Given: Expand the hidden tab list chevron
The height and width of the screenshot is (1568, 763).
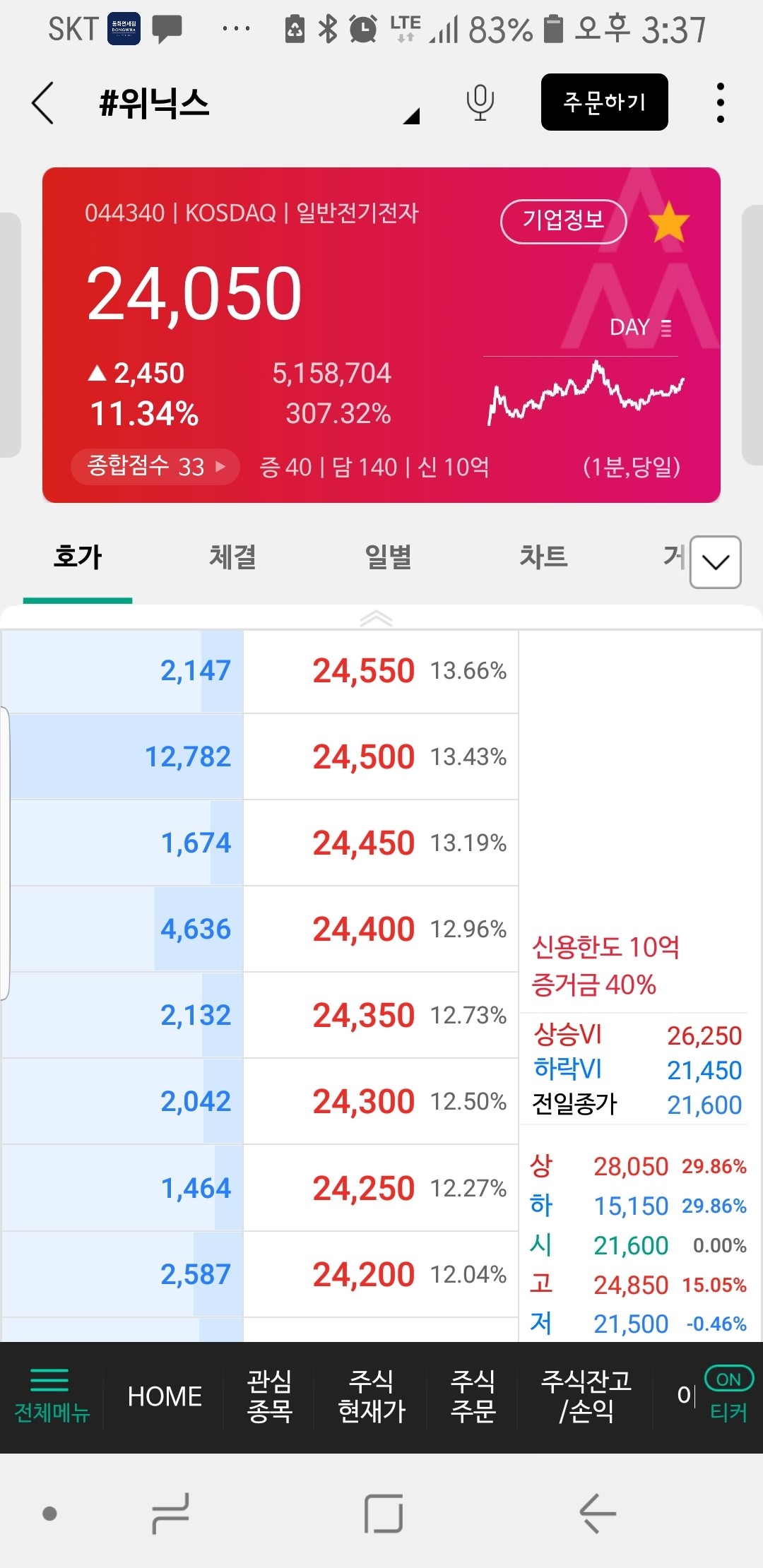Looking at the screenshot, I should pos(715,562).
